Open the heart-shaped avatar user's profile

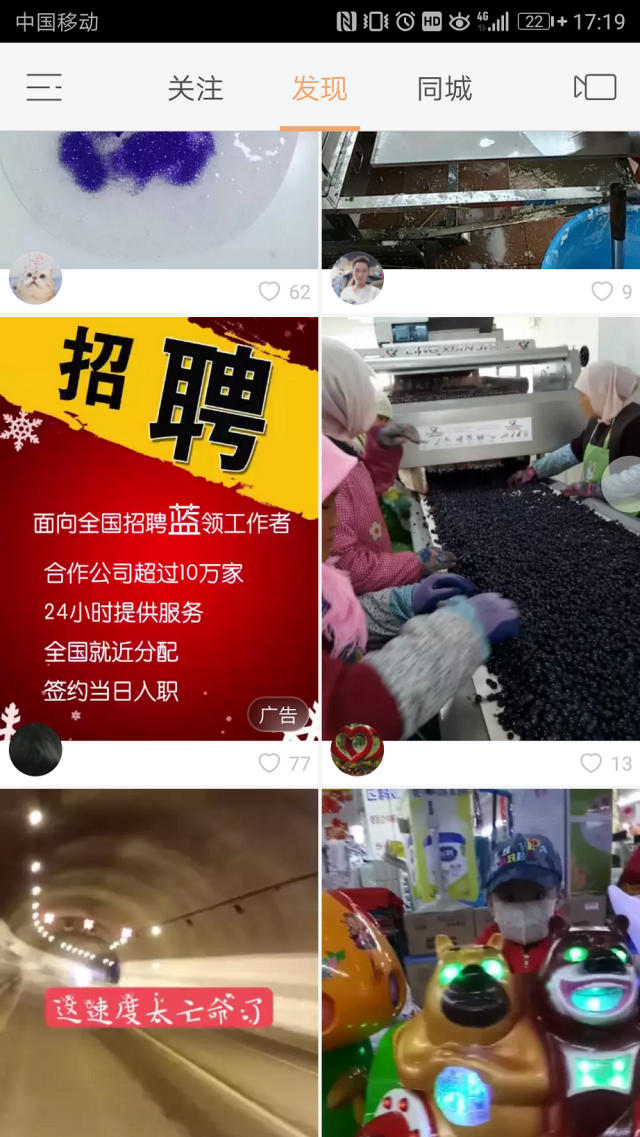pyautogui.click(x=357, y=750)
